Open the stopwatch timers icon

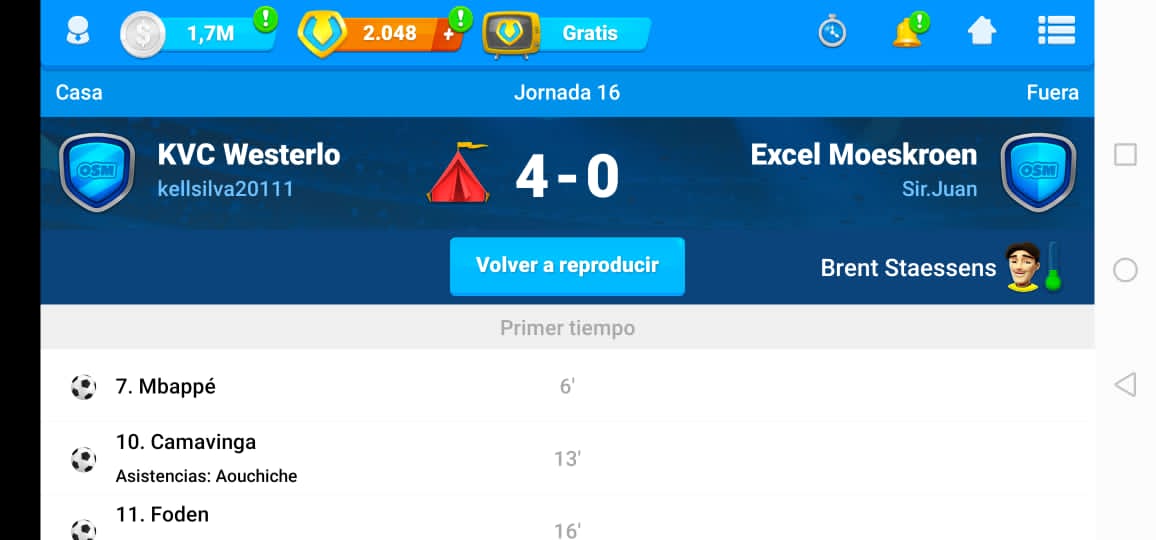tap(832, 32)
